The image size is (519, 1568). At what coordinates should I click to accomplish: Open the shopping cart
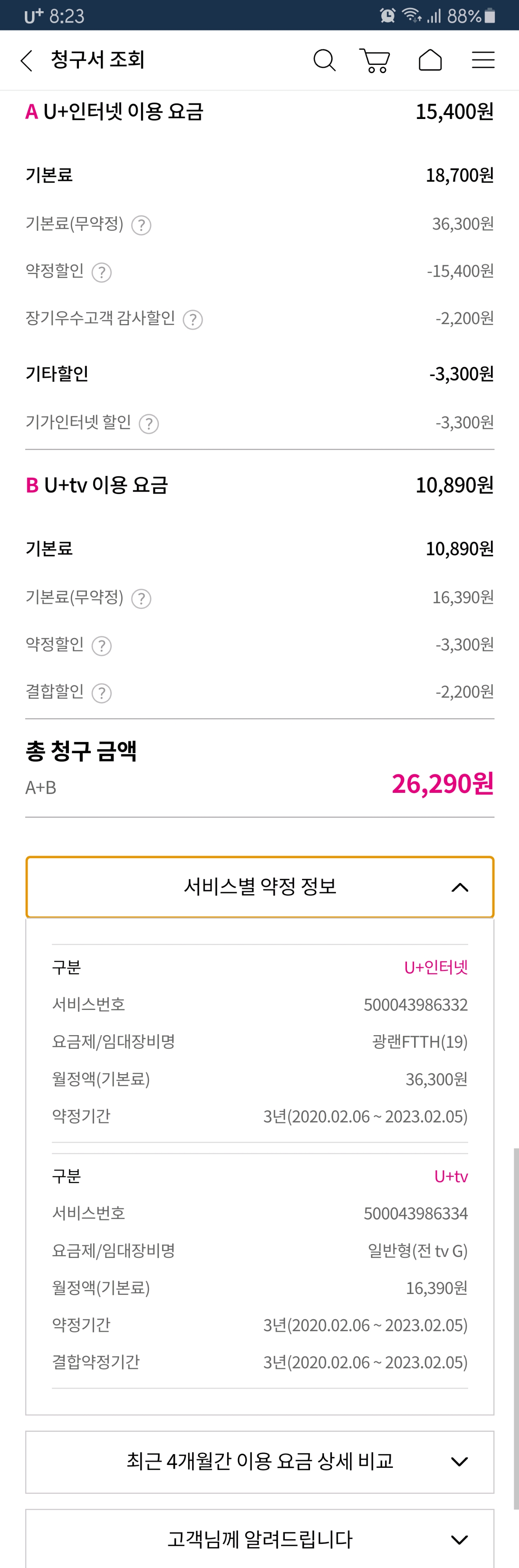tap(375, 60)
